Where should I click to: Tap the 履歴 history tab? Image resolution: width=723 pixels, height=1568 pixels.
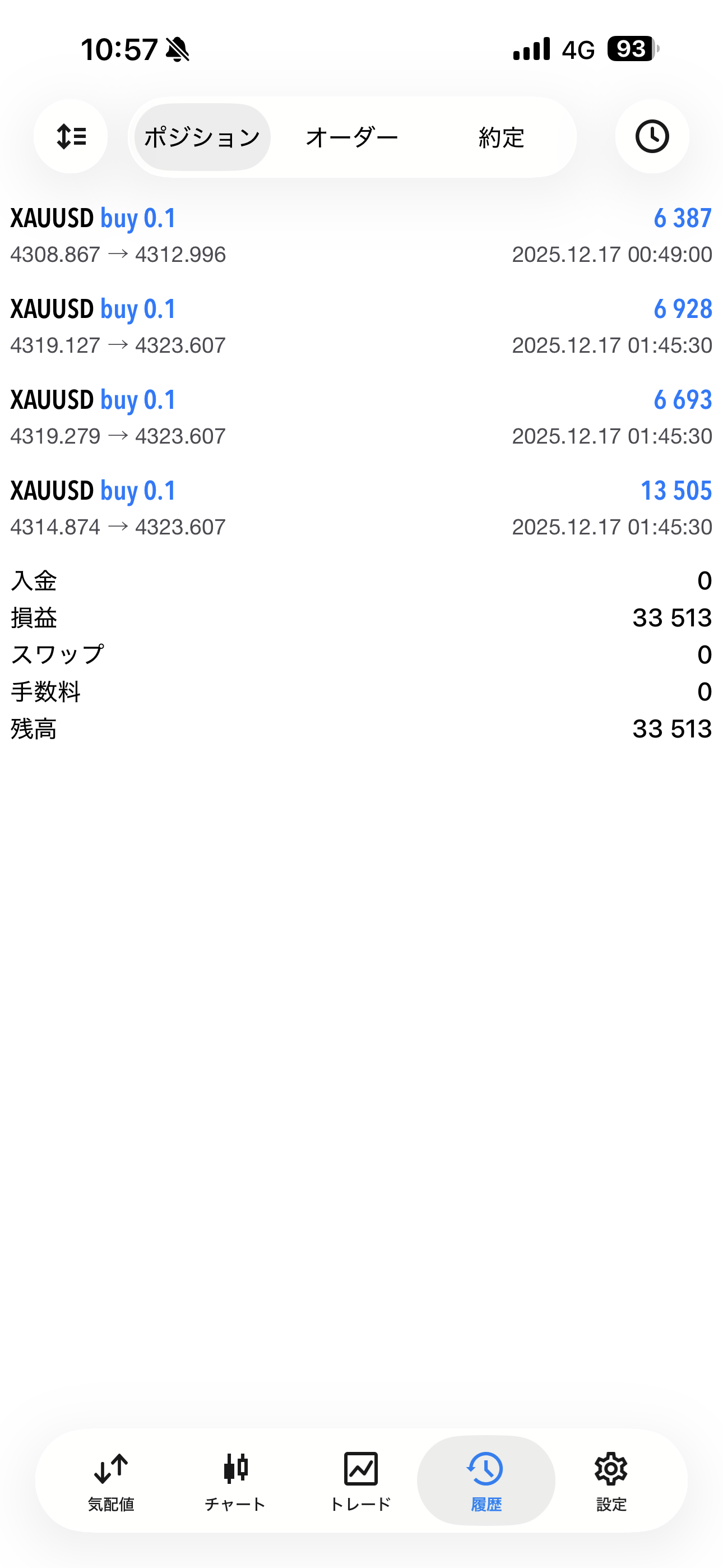coord(486,1481)
